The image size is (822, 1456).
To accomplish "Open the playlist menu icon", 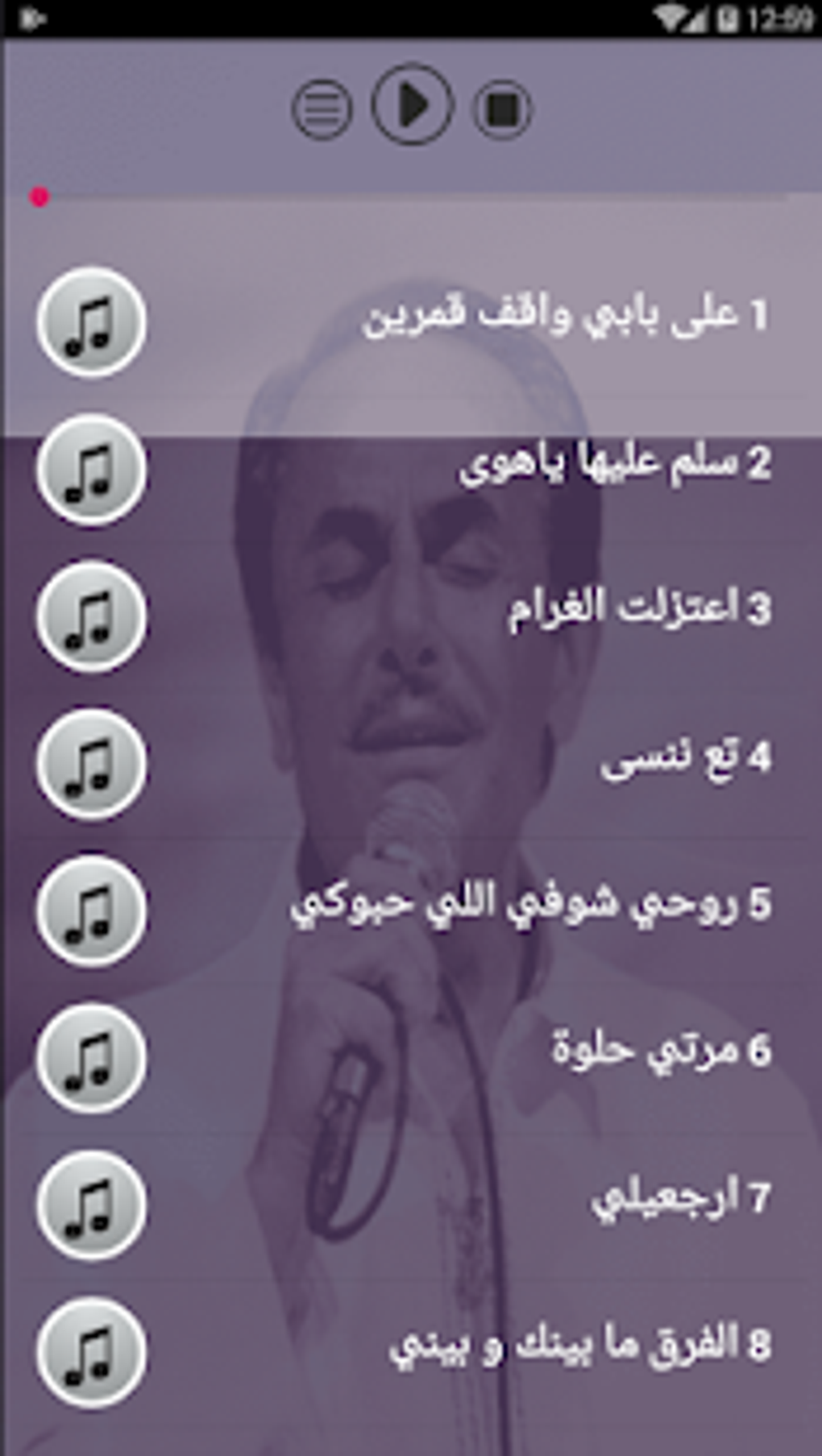I will [321, 108].
